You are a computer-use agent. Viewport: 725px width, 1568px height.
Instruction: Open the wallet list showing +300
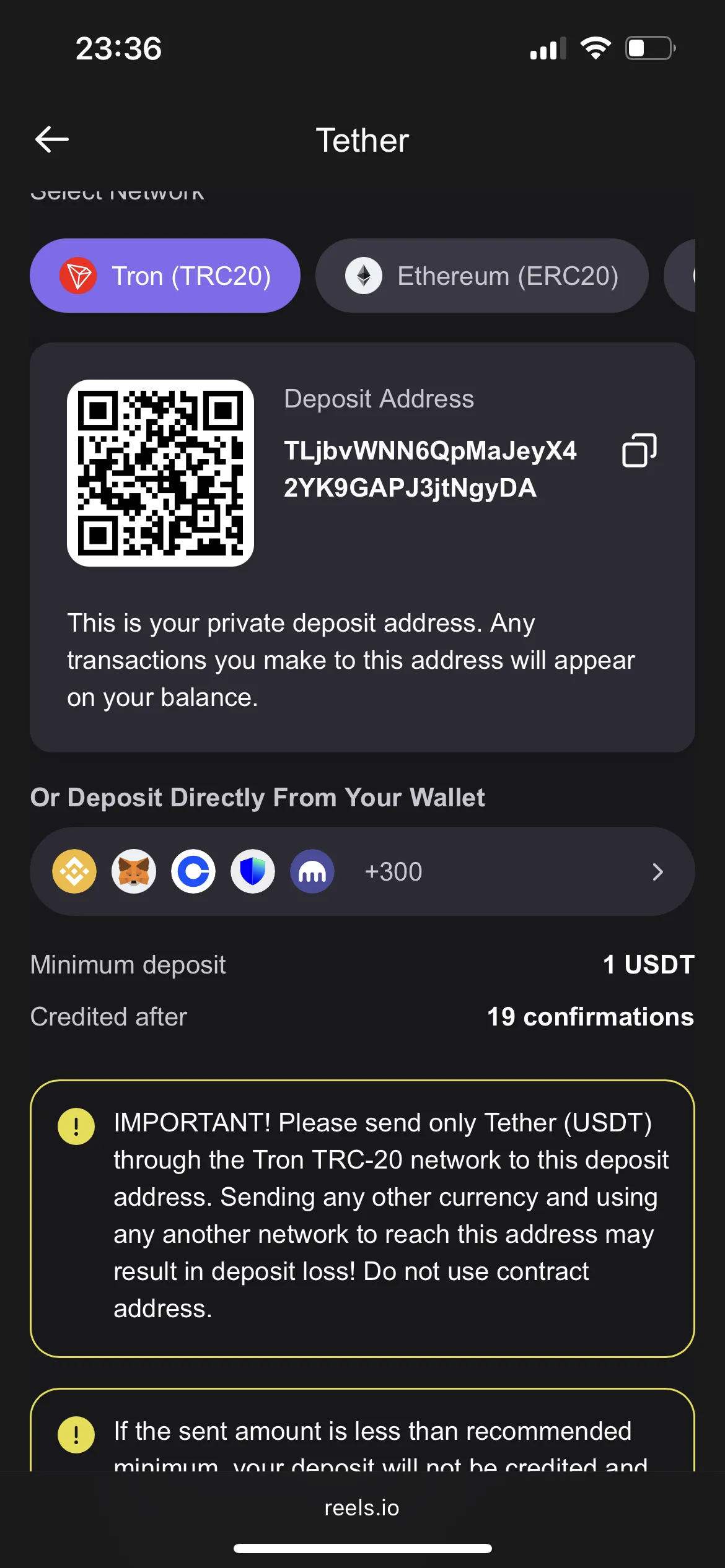[657, 872]
